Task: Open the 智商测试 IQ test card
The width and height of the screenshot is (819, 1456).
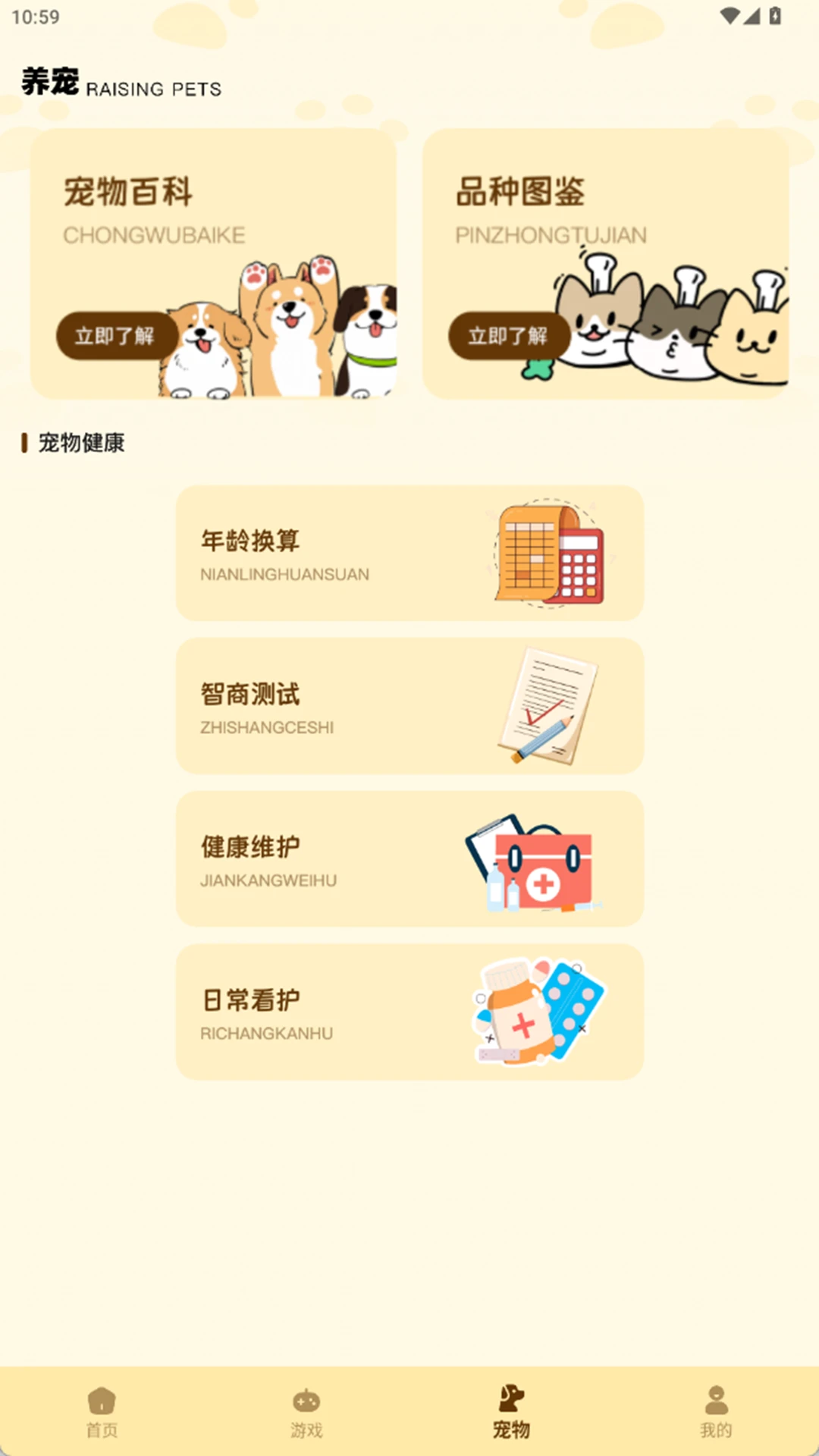Action: pyautogui.click(x=409, y=706)
